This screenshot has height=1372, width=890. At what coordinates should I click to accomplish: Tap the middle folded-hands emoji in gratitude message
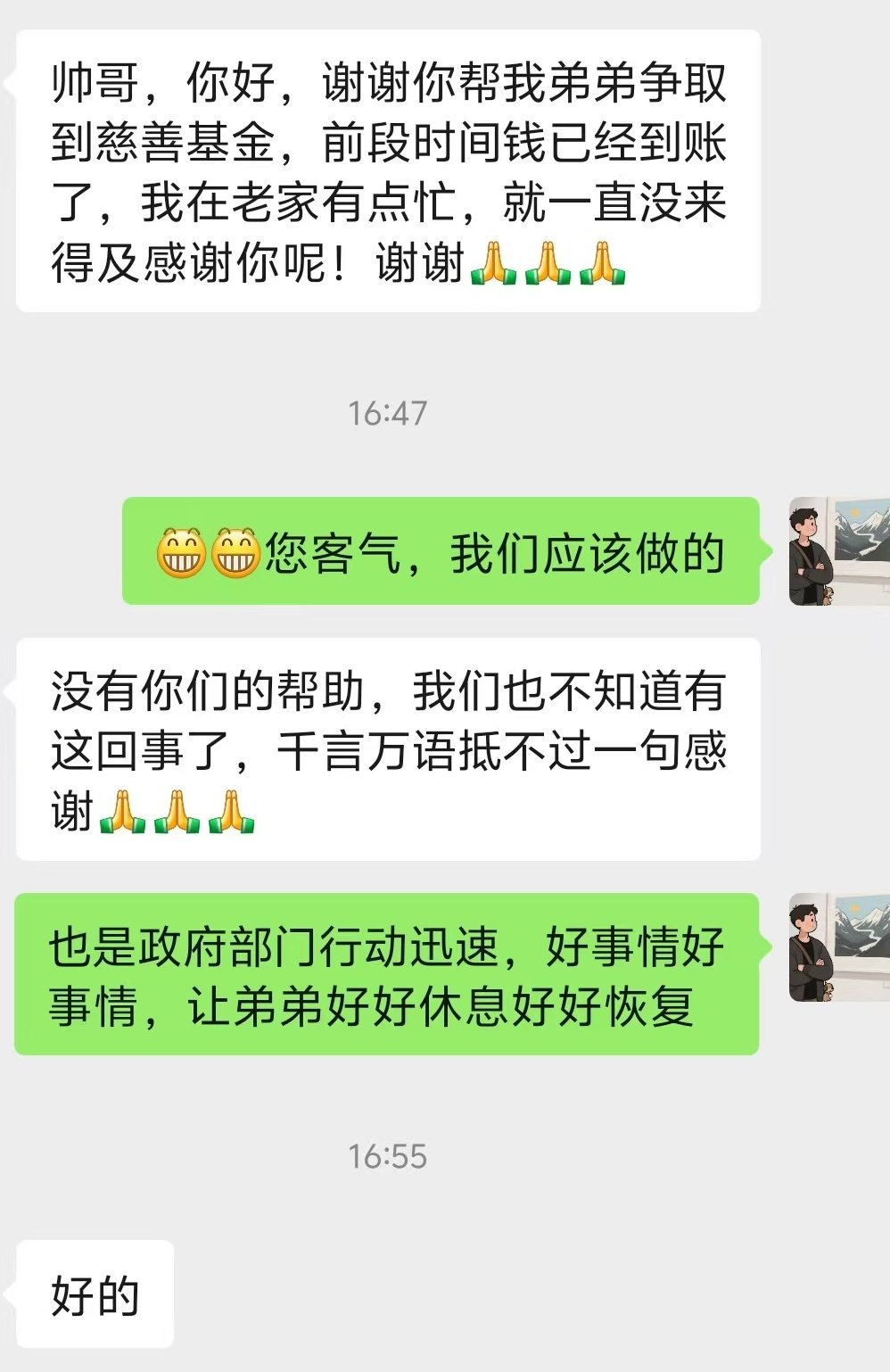(x=177, y=812)
